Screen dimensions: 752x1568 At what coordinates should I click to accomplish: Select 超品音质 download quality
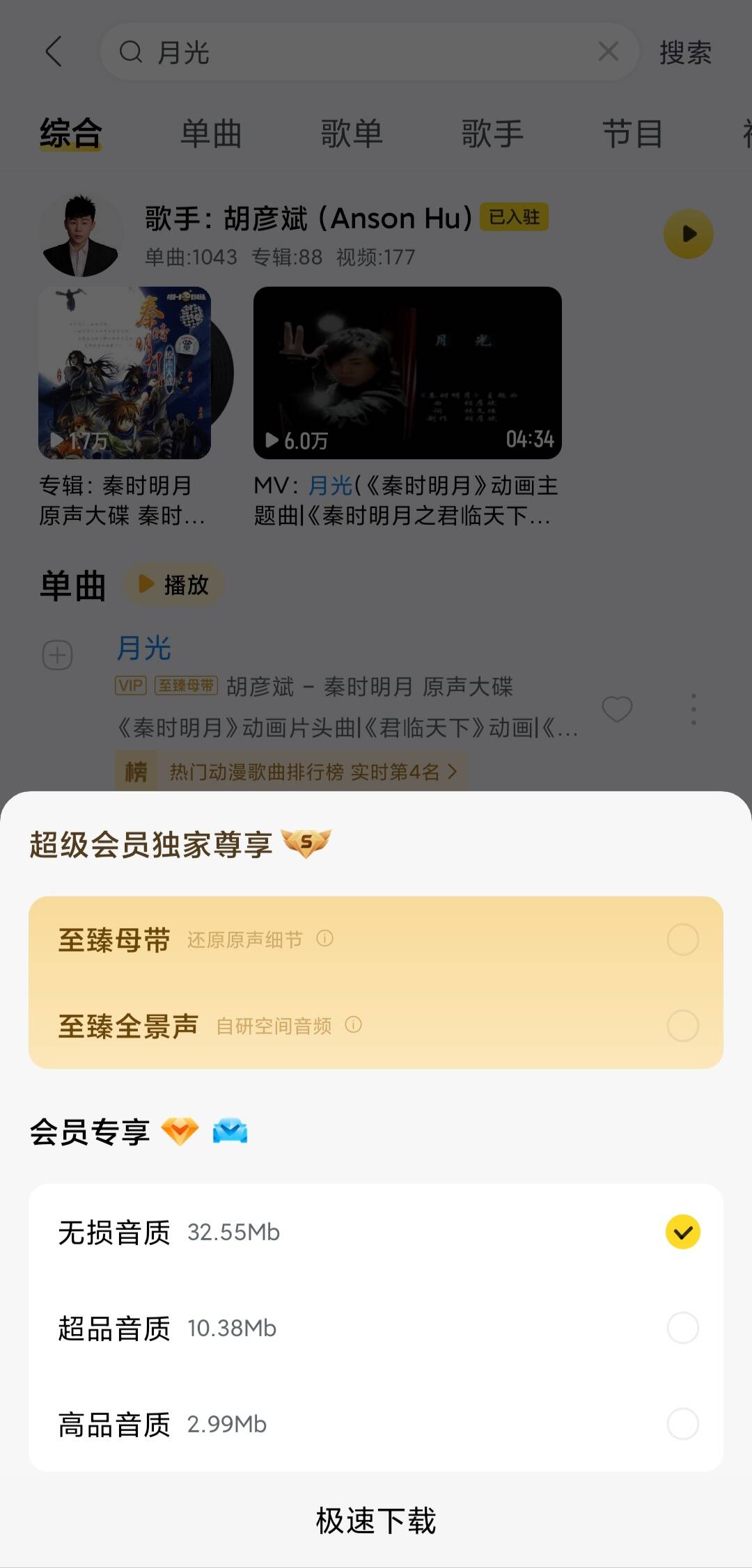click(x=683, y=1328)
